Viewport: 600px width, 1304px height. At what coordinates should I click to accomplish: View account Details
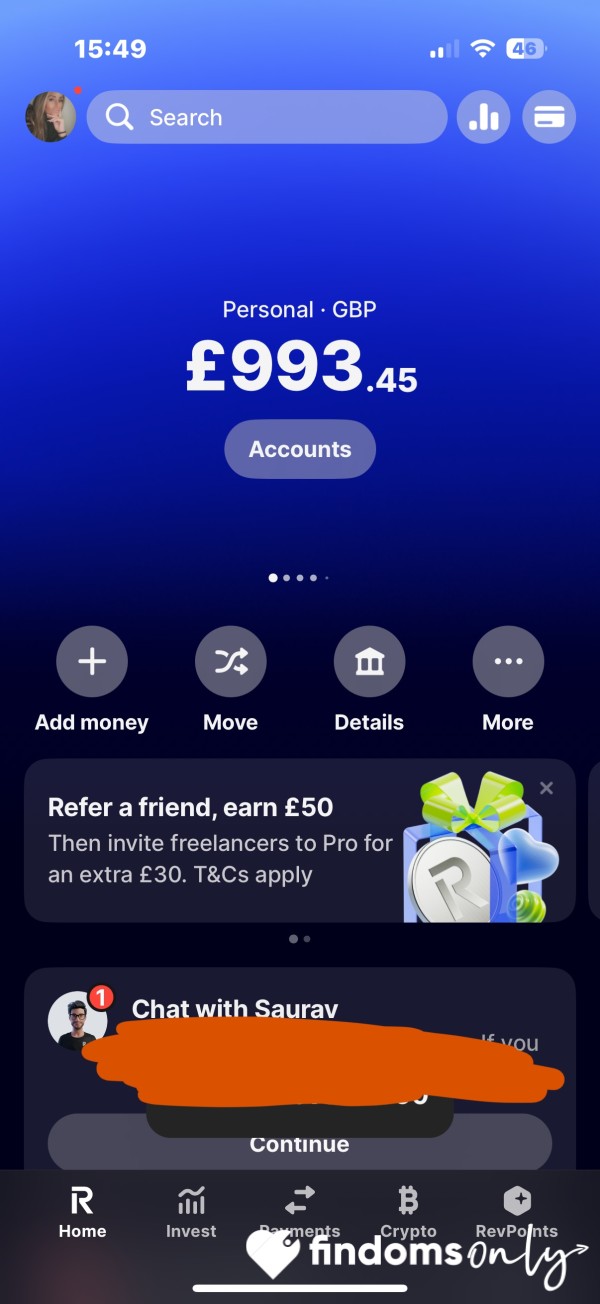(x=369, y=680)
